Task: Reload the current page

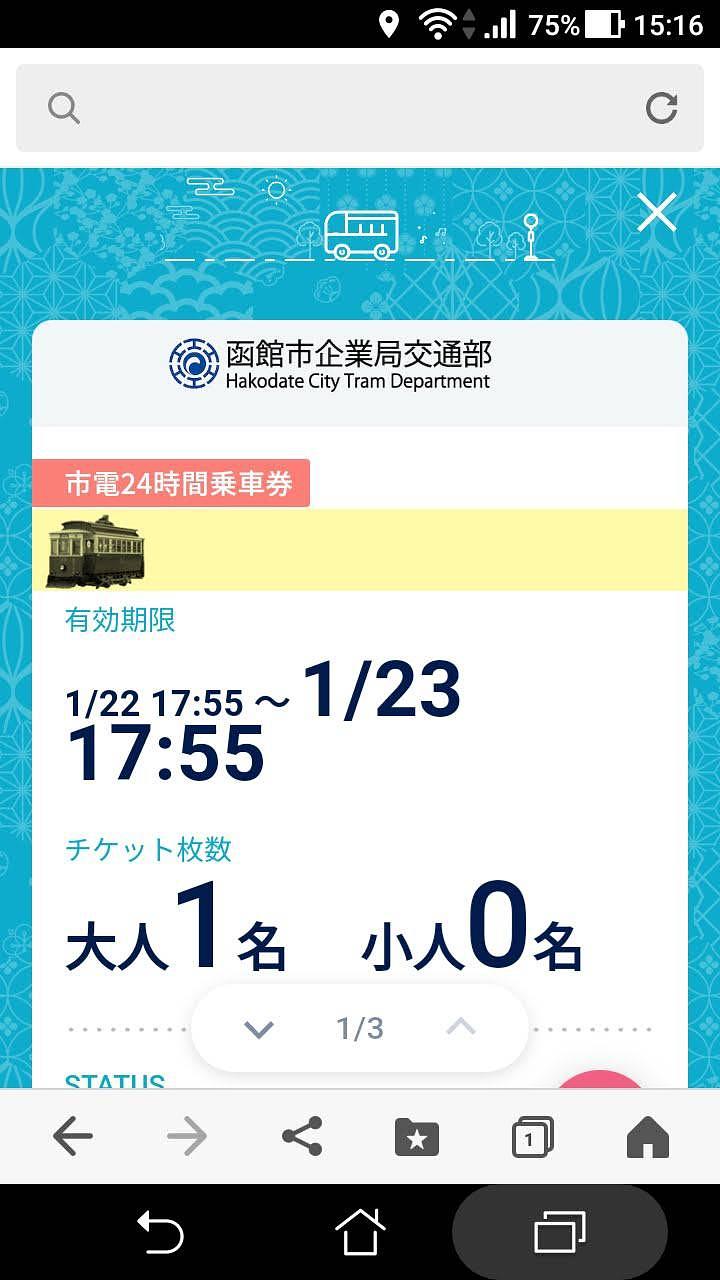Action: 661,108
